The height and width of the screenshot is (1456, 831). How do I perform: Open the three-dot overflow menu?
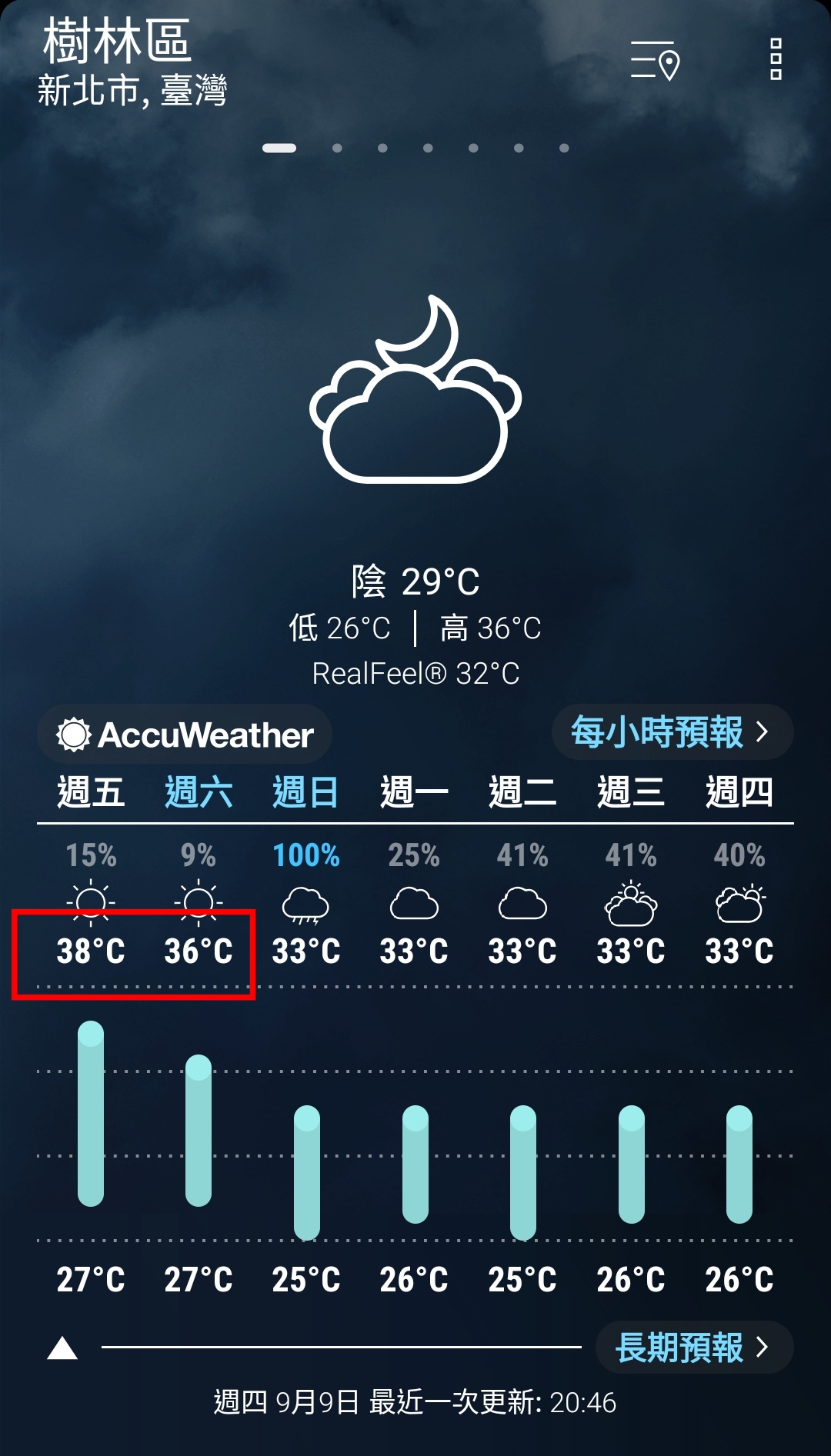(x=776, y=59)
